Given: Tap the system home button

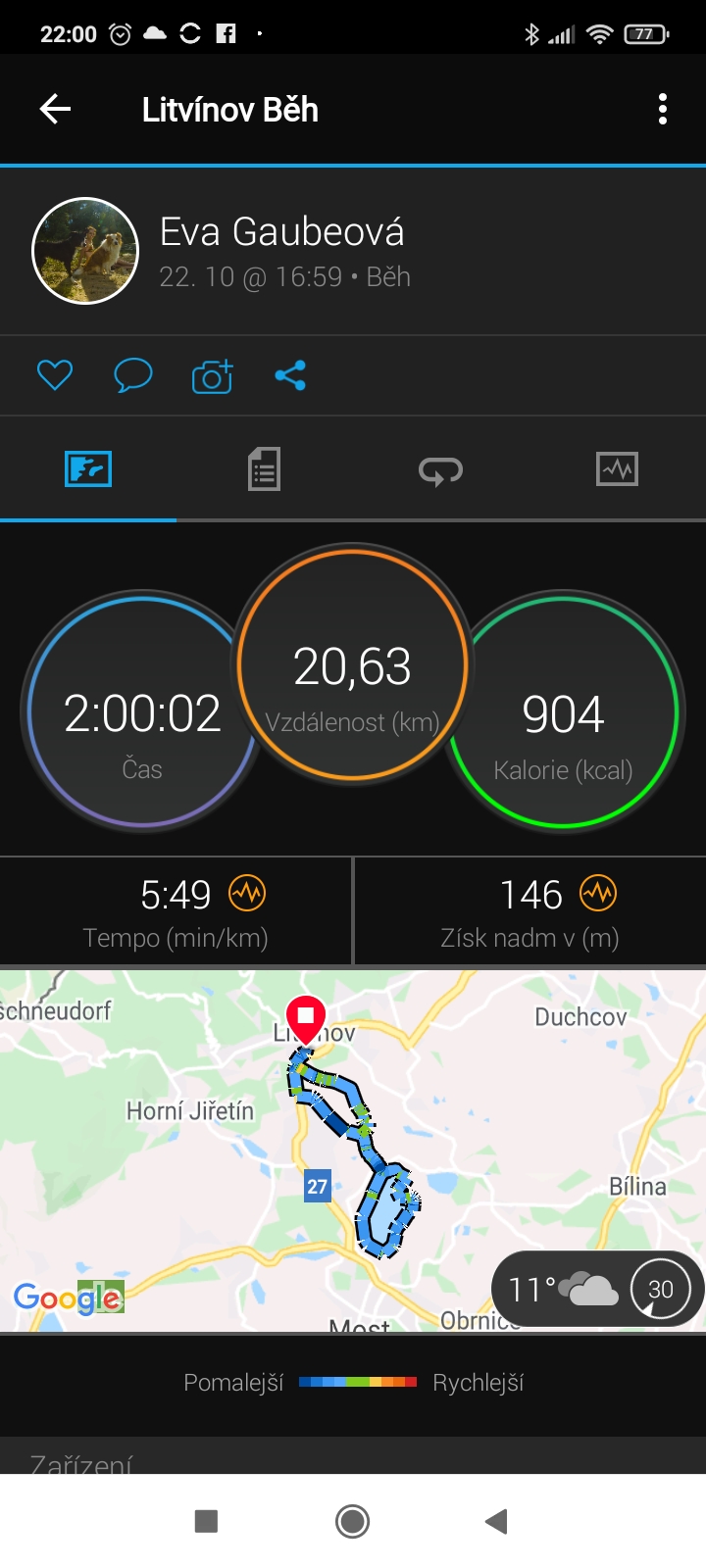Looking at the screenshot, I should tap(352, 1521).
